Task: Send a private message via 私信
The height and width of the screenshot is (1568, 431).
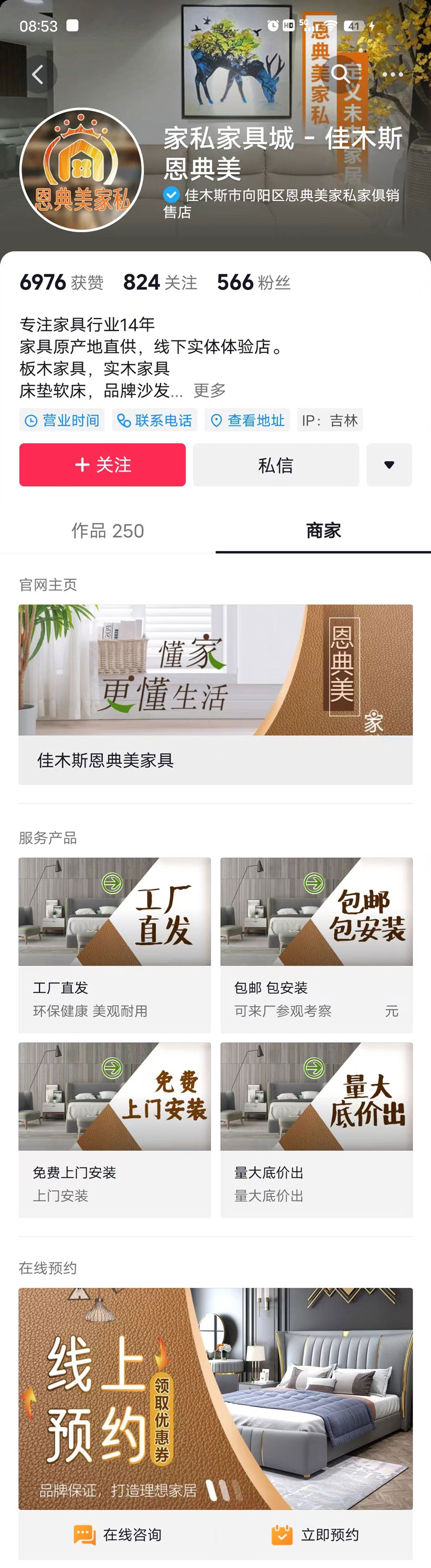Action: (276, 465)
